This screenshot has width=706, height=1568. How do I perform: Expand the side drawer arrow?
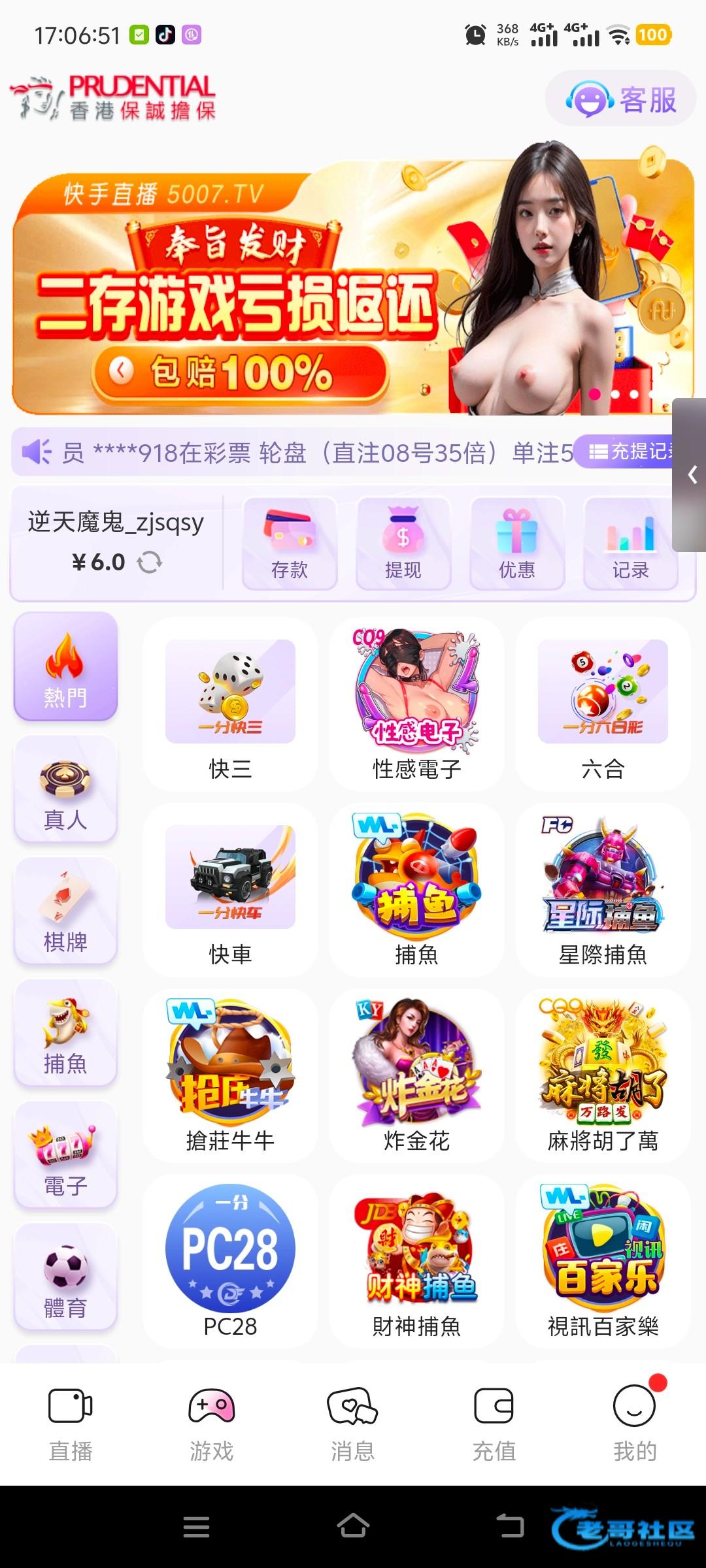pyautogui.click(x=692, y=475)
